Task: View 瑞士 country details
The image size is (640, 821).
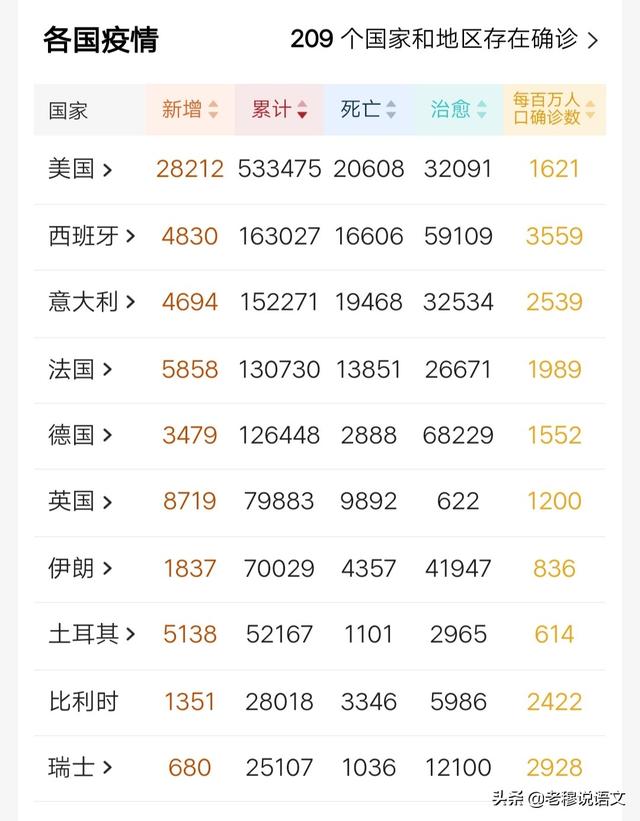Action: point(80,767)
